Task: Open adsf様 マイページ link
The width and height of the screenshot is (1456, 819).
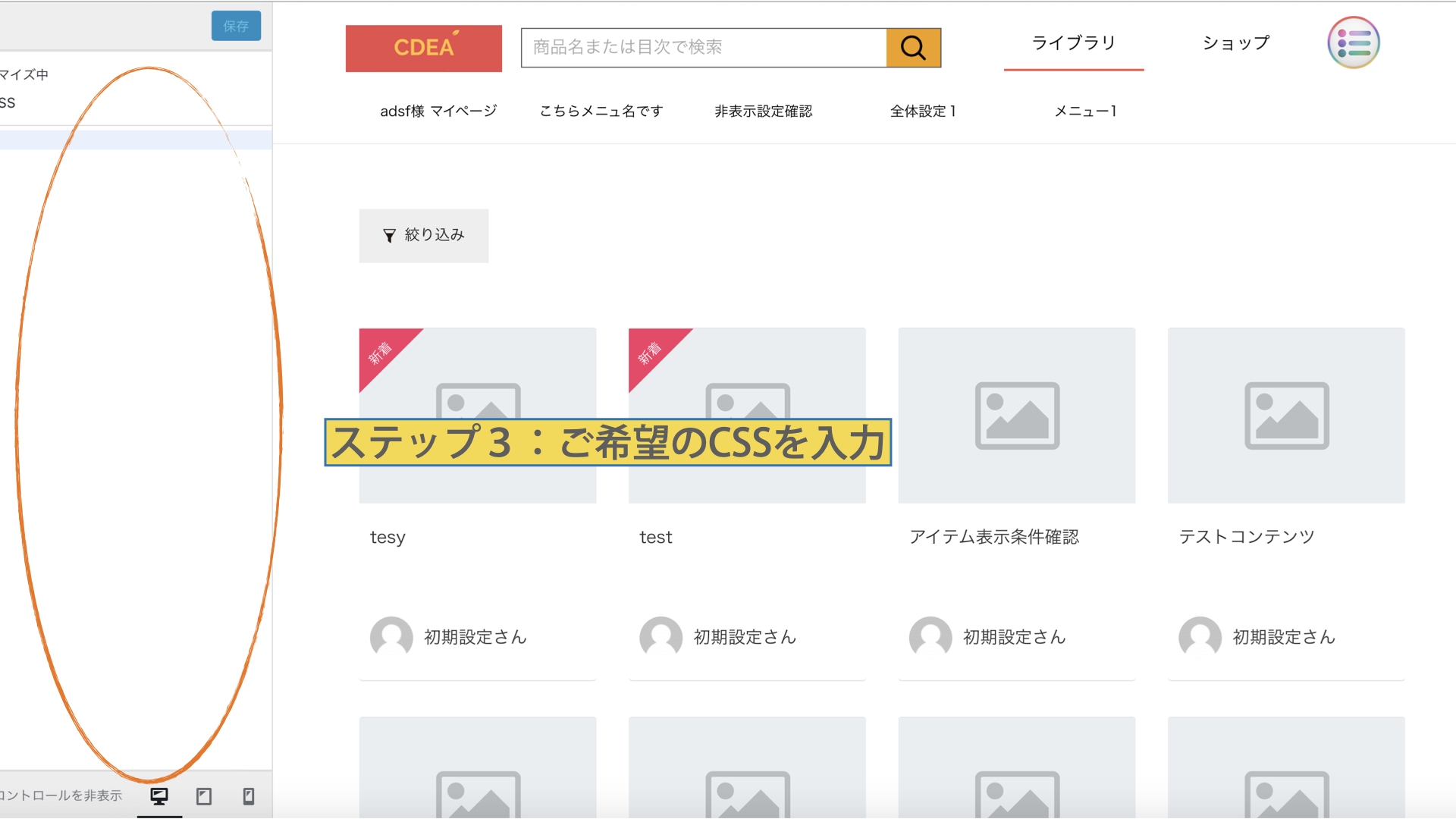Action: coord(438,111)
